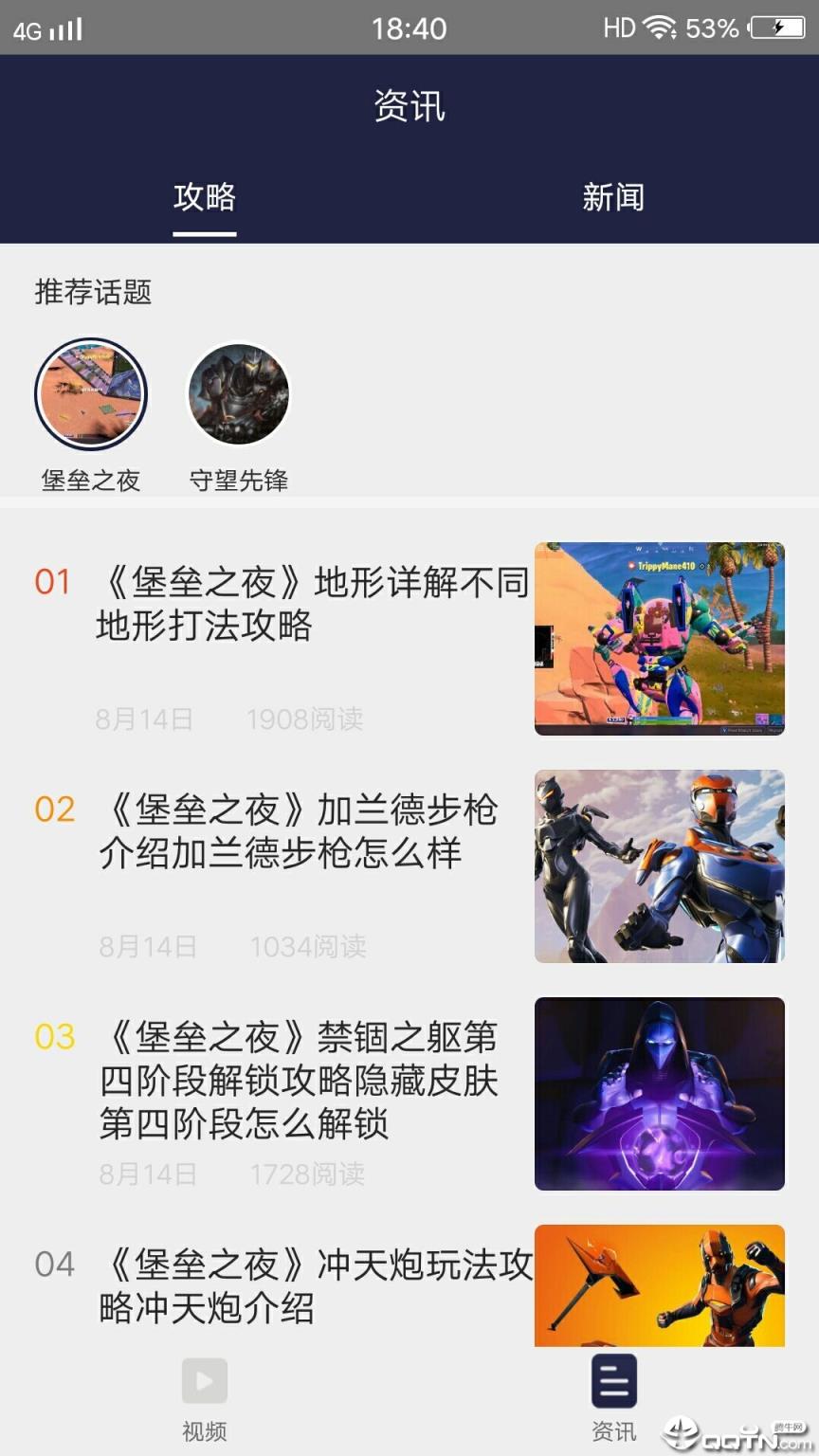Open thumbnail image of article 02

[x=659, y=865]
